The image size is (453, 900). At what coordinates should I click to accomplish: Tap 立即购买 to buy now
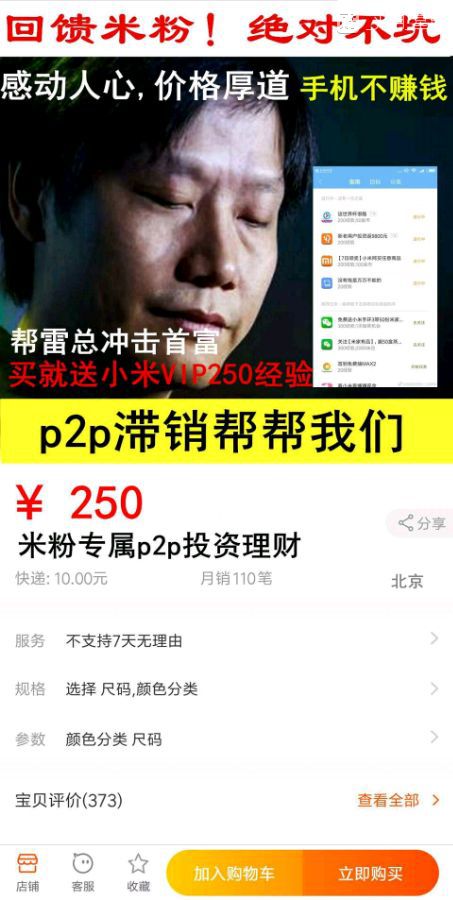coord(371,874)
